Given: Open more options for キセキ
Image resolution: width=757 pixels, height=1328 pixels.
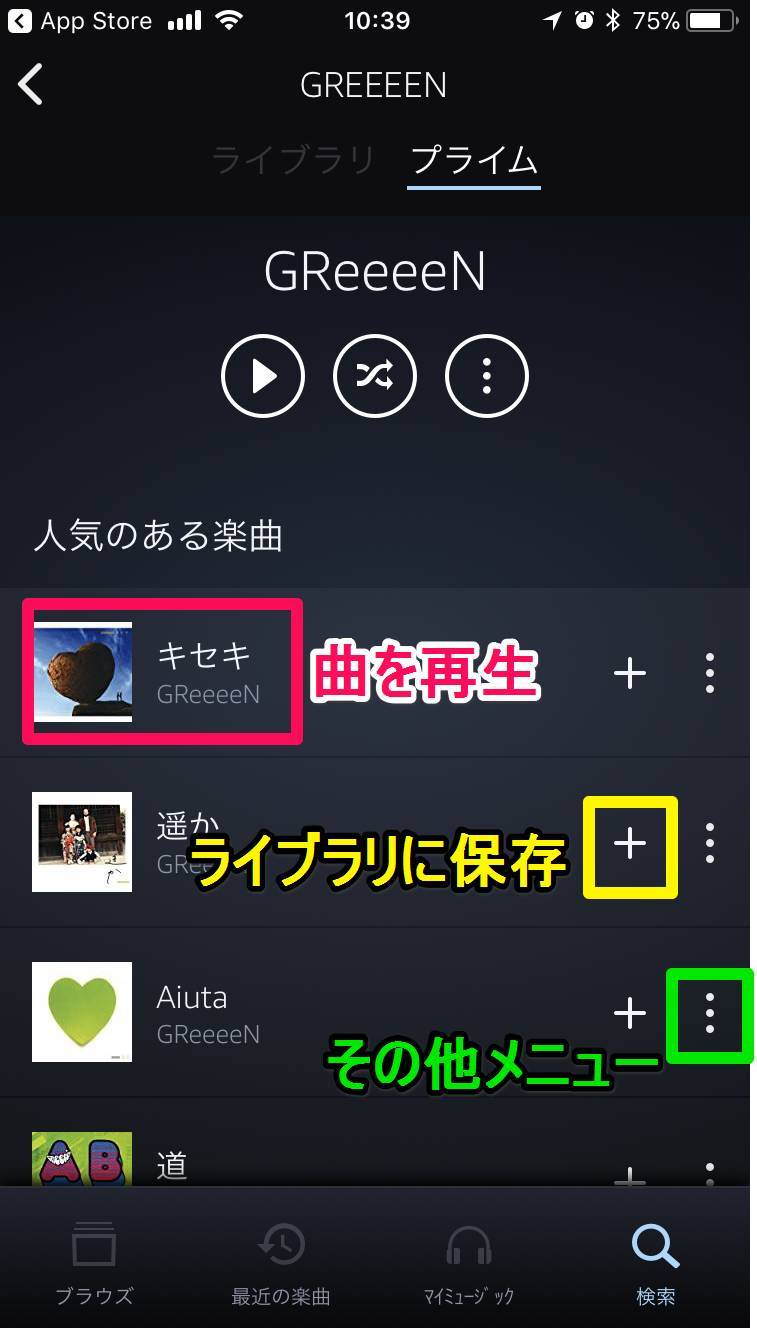Looking at the screenshot, I should (x=709, y=674).
